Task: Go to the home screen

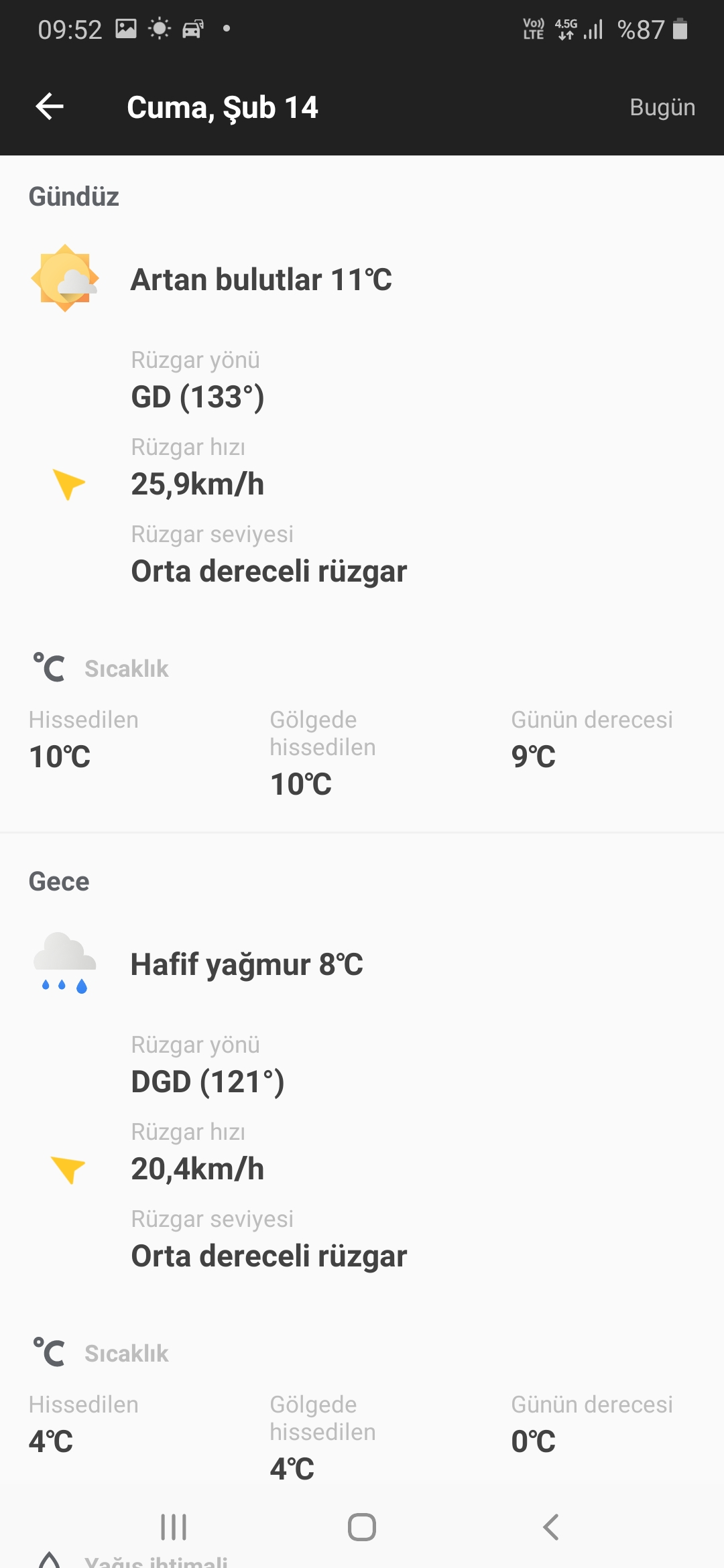Action: [x=362, y=1527]
